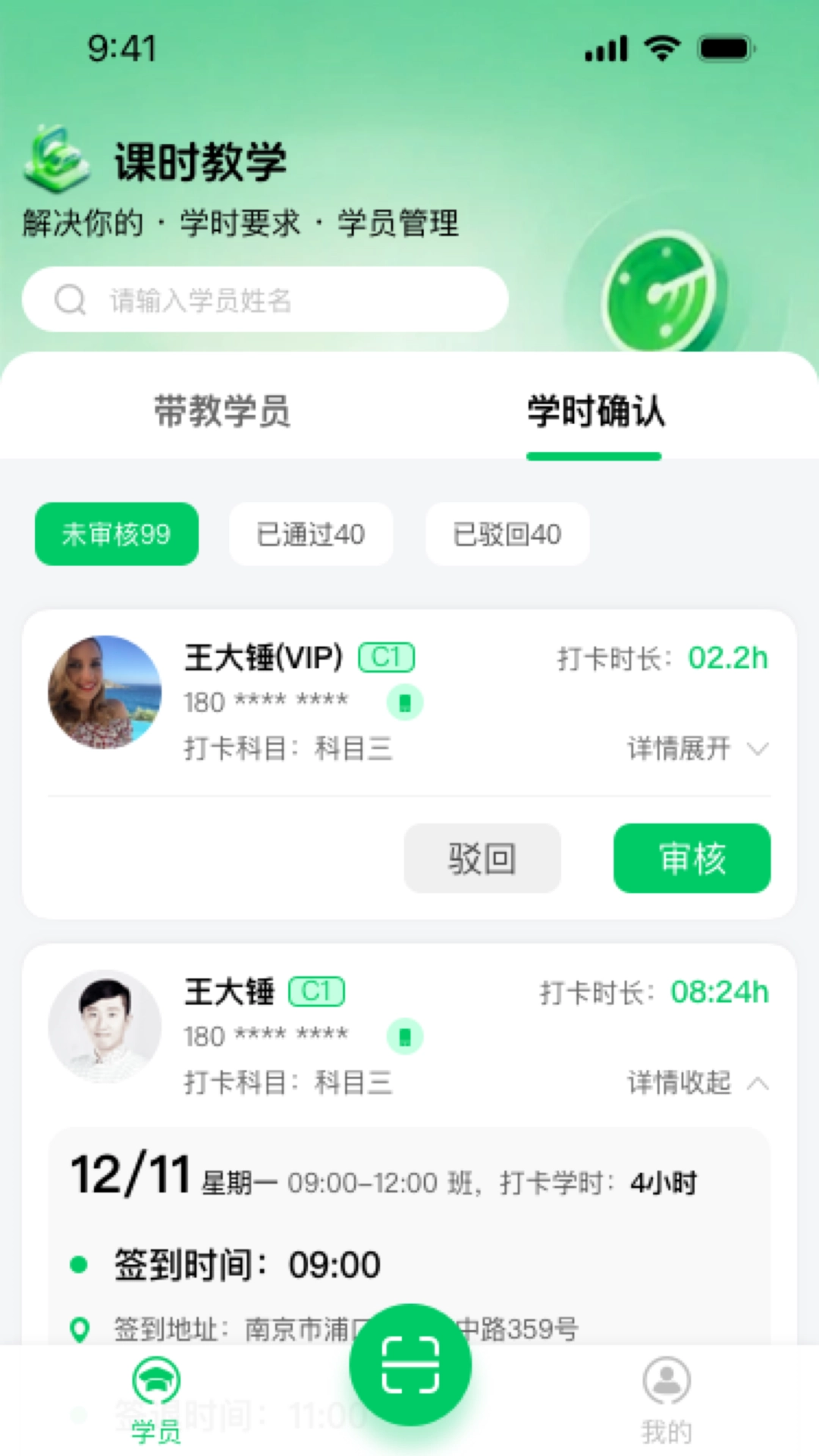This screenshot has width=819, height=1456.
Task: Collapse 详情收起 on the second card
Action: point(698,1083)
